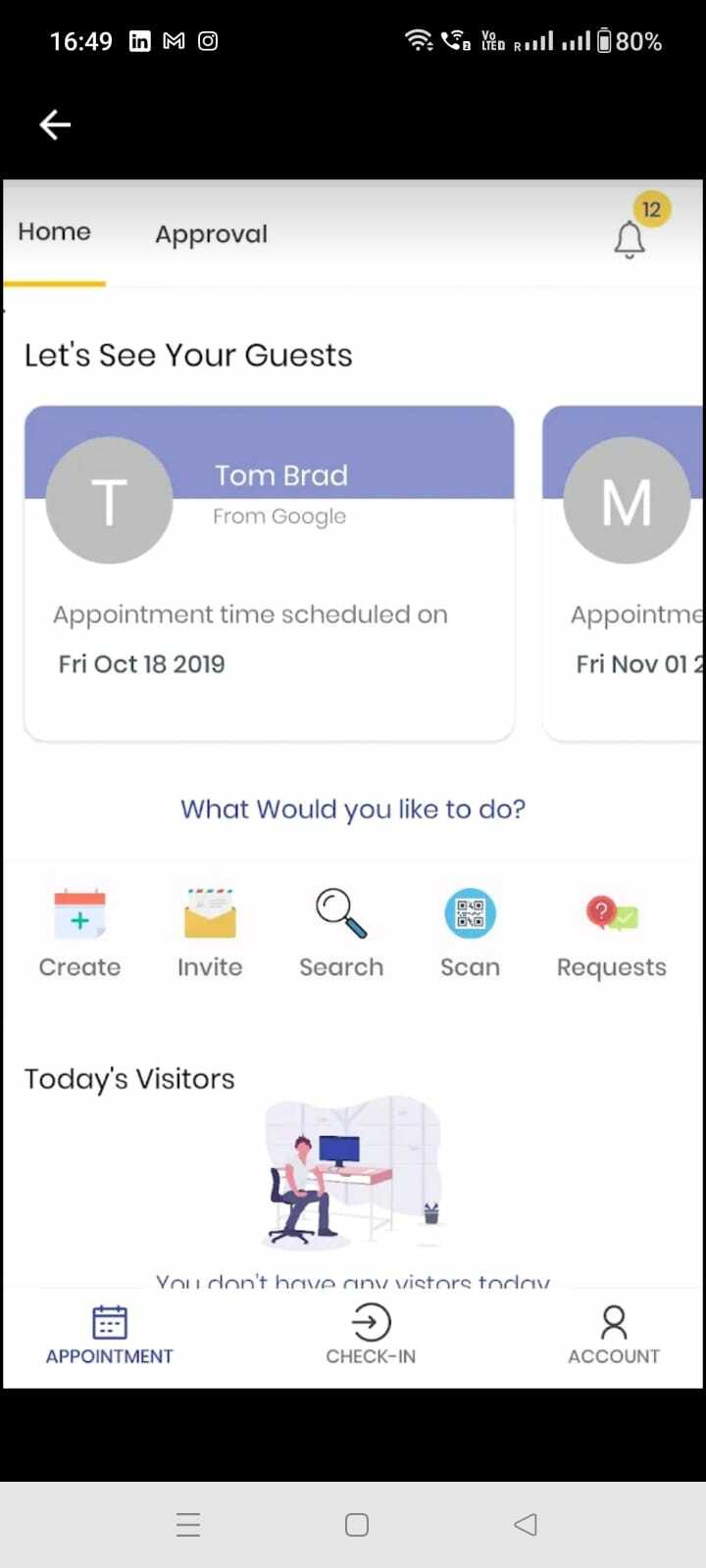Open Search for visitors
The height and width of the screenshot is (1568, 706).
pyautogui.click(x=341, y=933)
